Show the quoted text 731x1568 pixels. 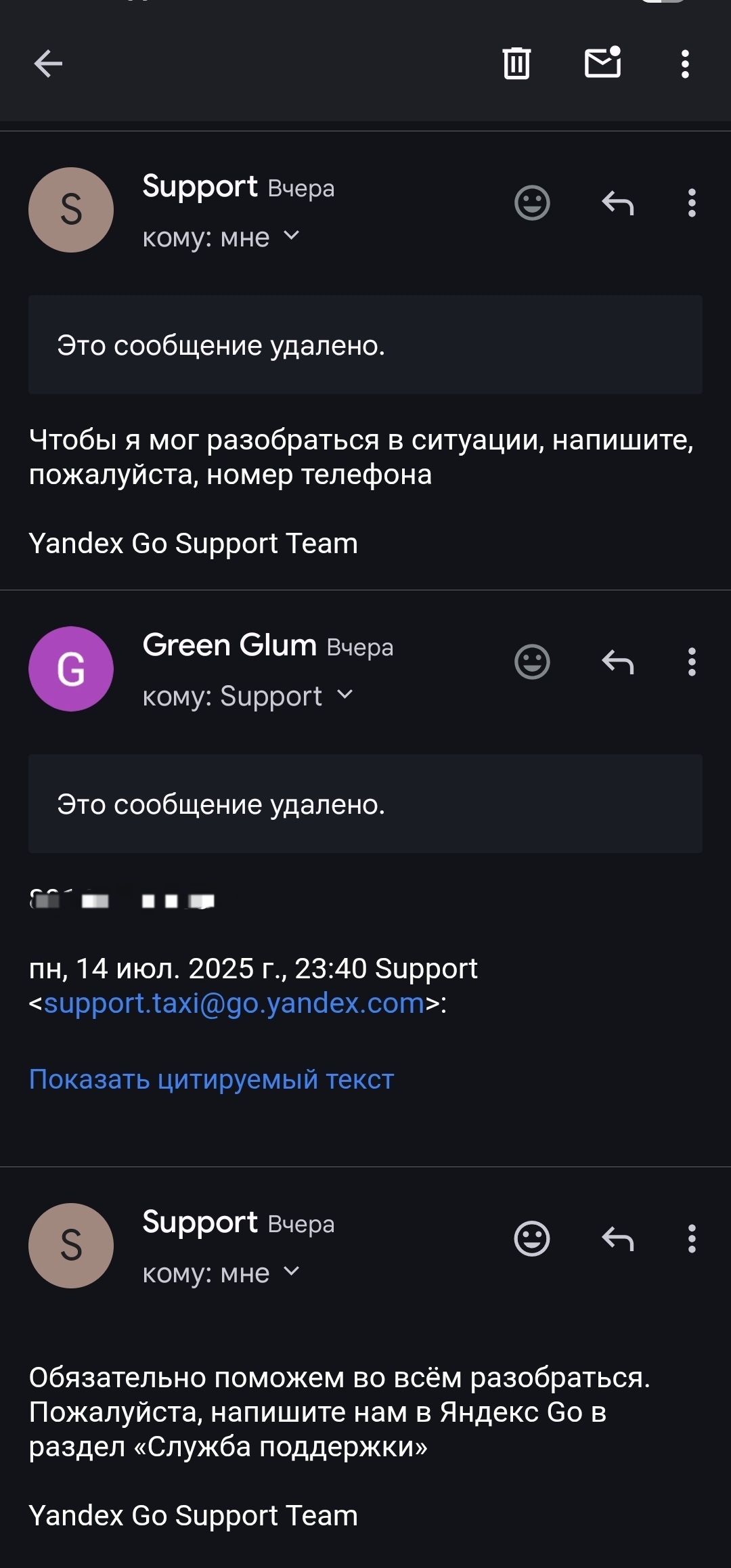click(211, 1079)
